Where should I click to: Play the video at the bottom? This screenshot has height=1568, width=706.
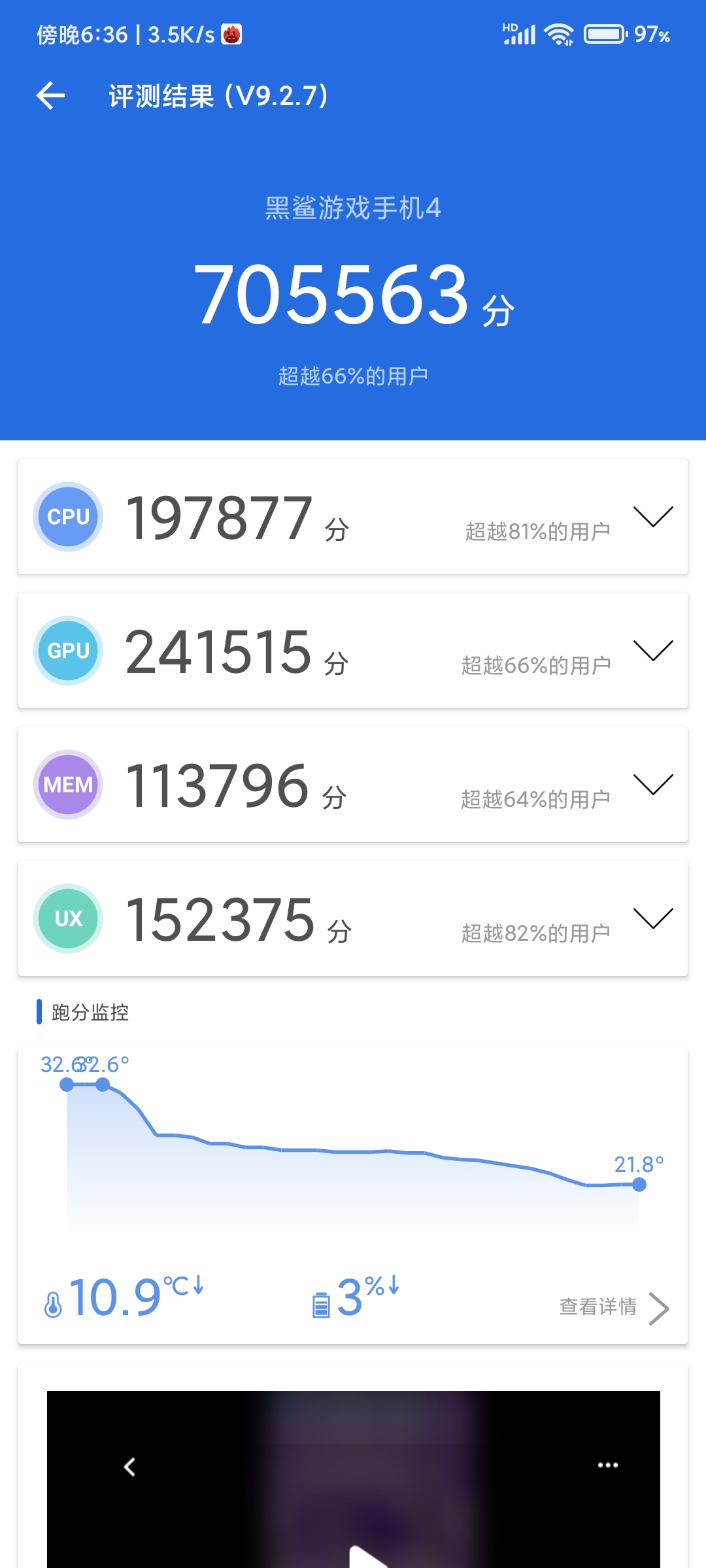tap(366, 1558)
